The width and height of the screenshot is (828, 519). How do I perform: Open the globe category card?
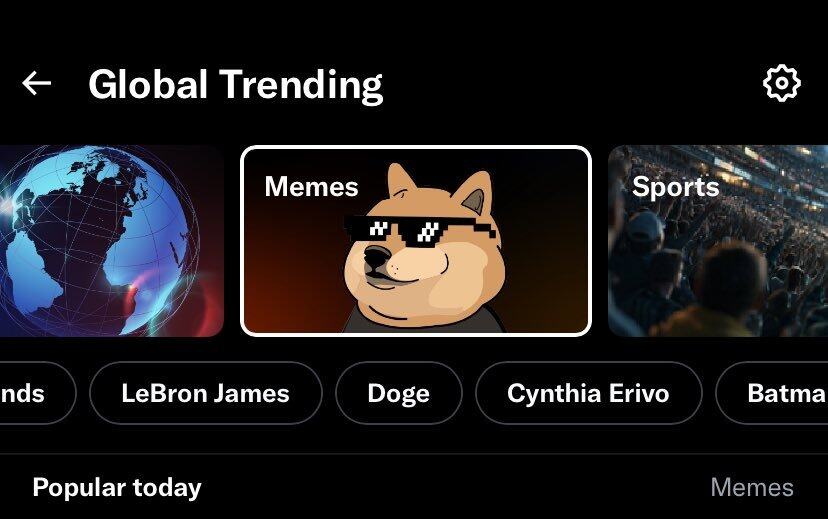[110, 241]
